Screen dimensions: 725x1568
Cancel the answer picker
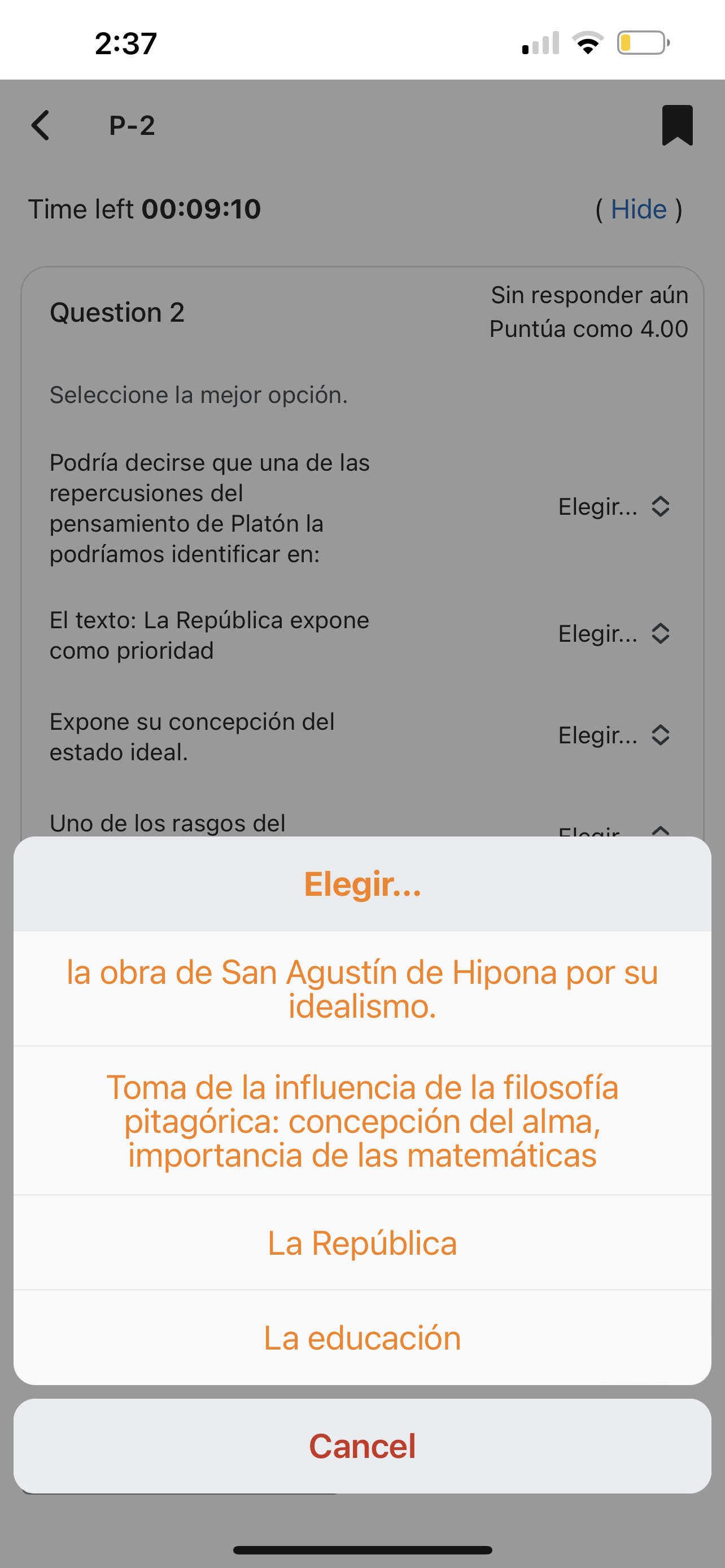(x=362, y=1446)
